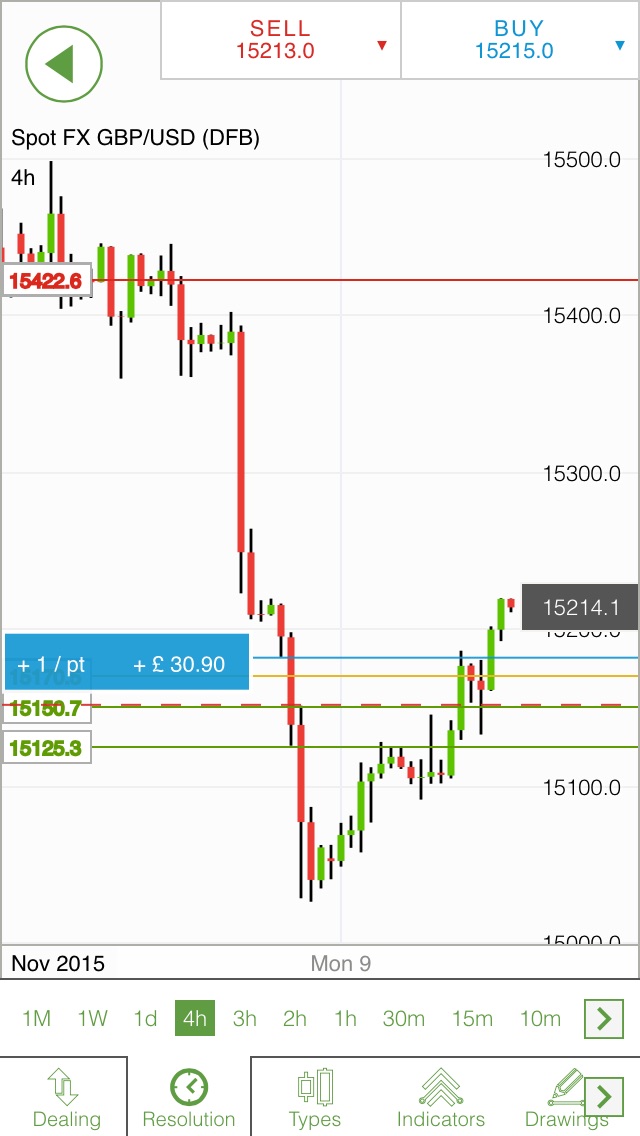This screenshot has height=1136, width=640.
Task: Select the 1M chart resolution
Action: [x=36, y=1018]
